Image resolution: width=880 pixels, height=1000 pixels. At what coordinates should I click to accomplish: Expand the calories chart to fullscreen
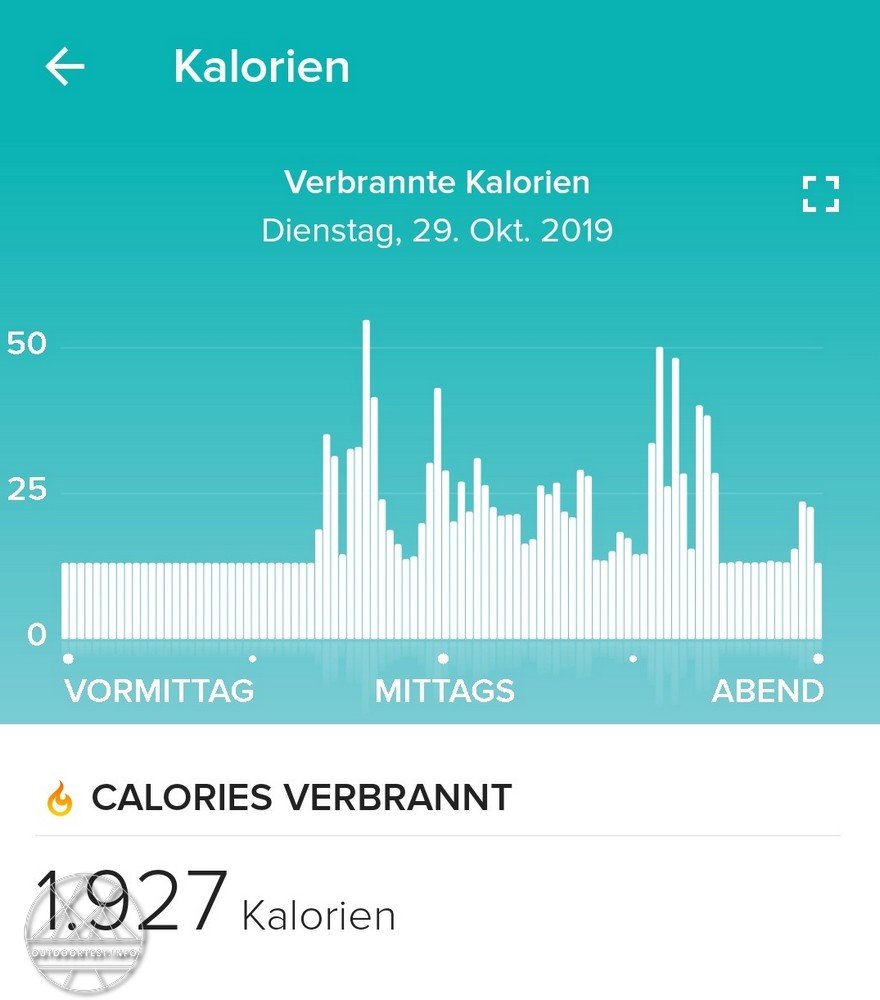(820, 193)
